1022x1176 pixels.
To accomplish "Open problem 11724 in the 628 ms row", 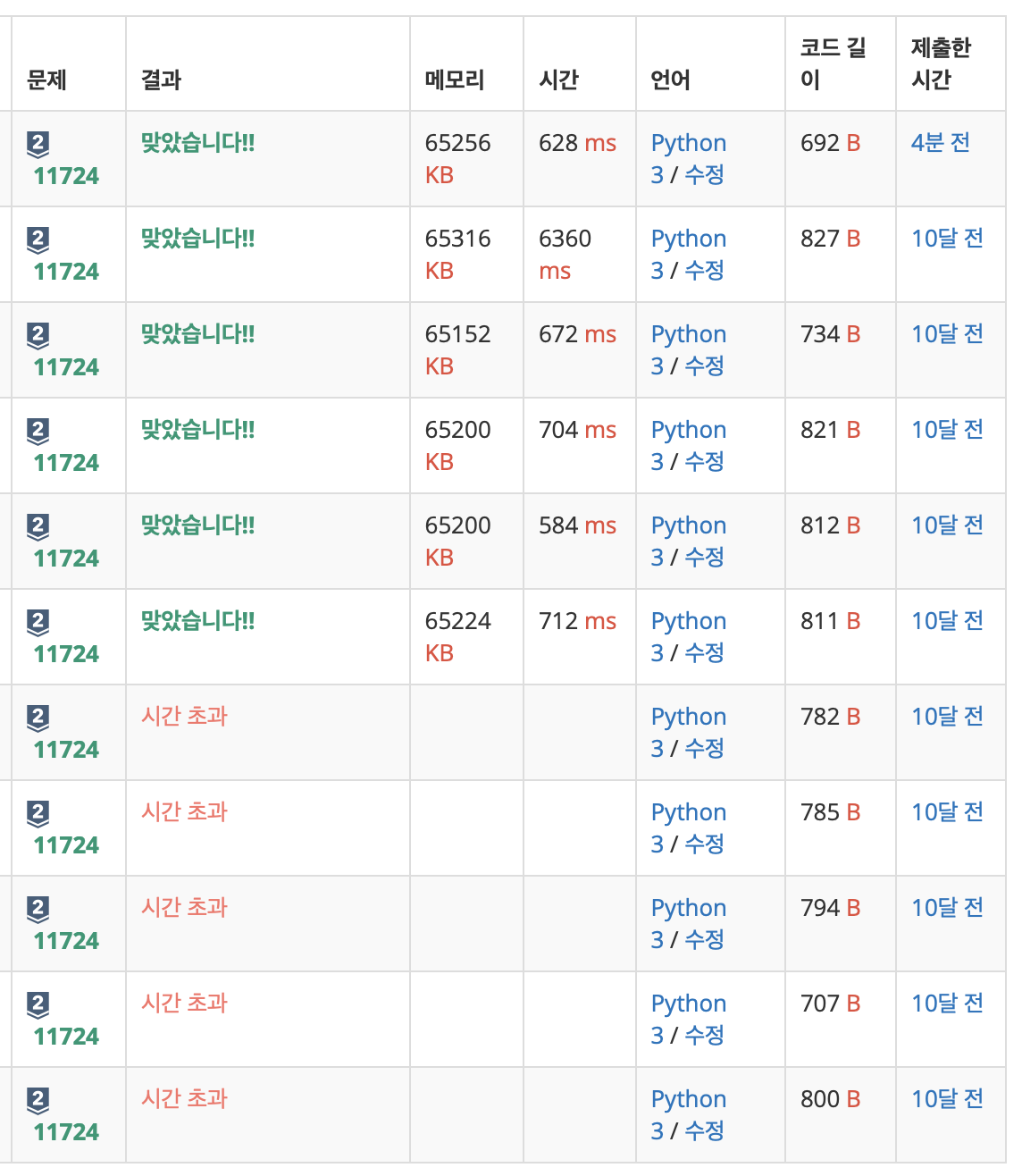I will [66, 176].
